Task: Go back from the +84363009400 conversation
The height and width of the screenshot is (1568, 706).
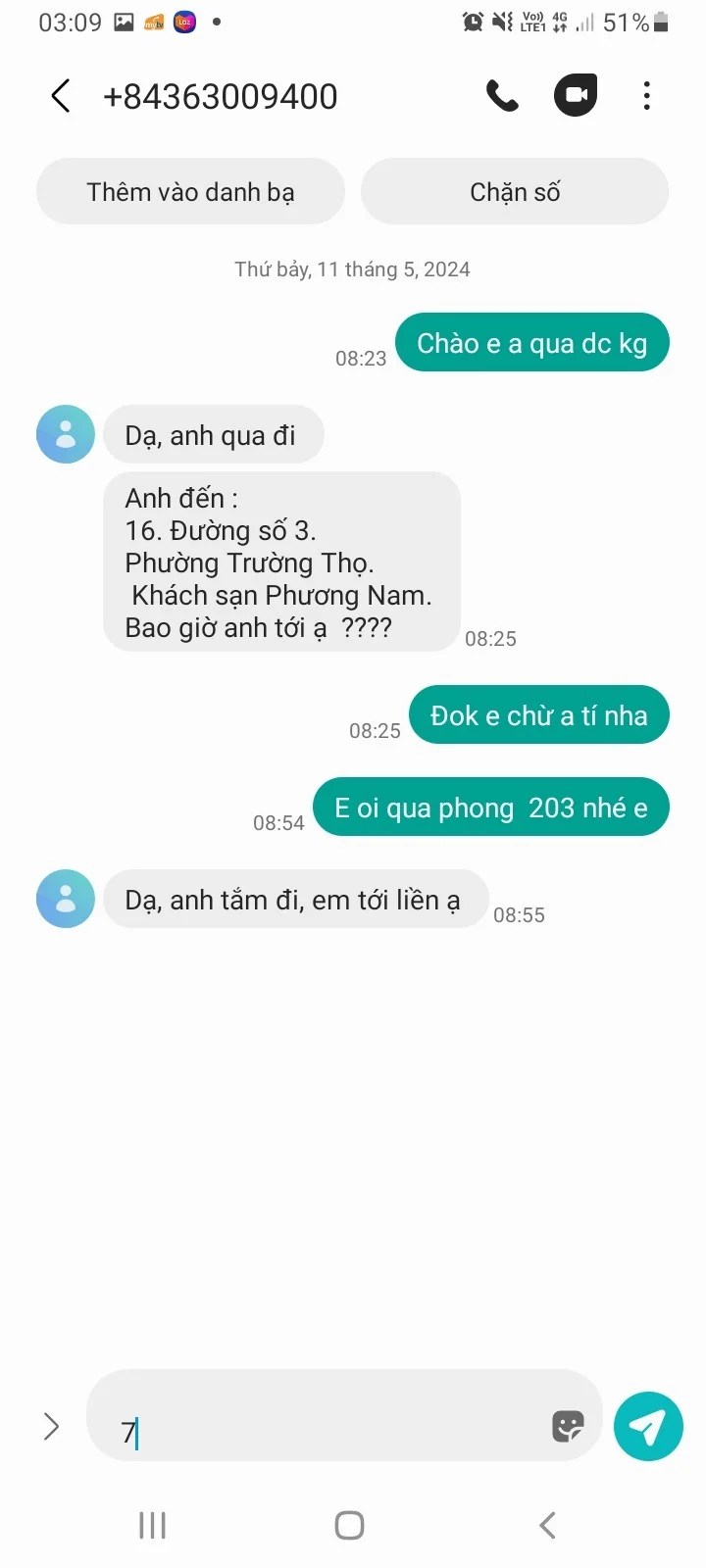Action: 61,96
